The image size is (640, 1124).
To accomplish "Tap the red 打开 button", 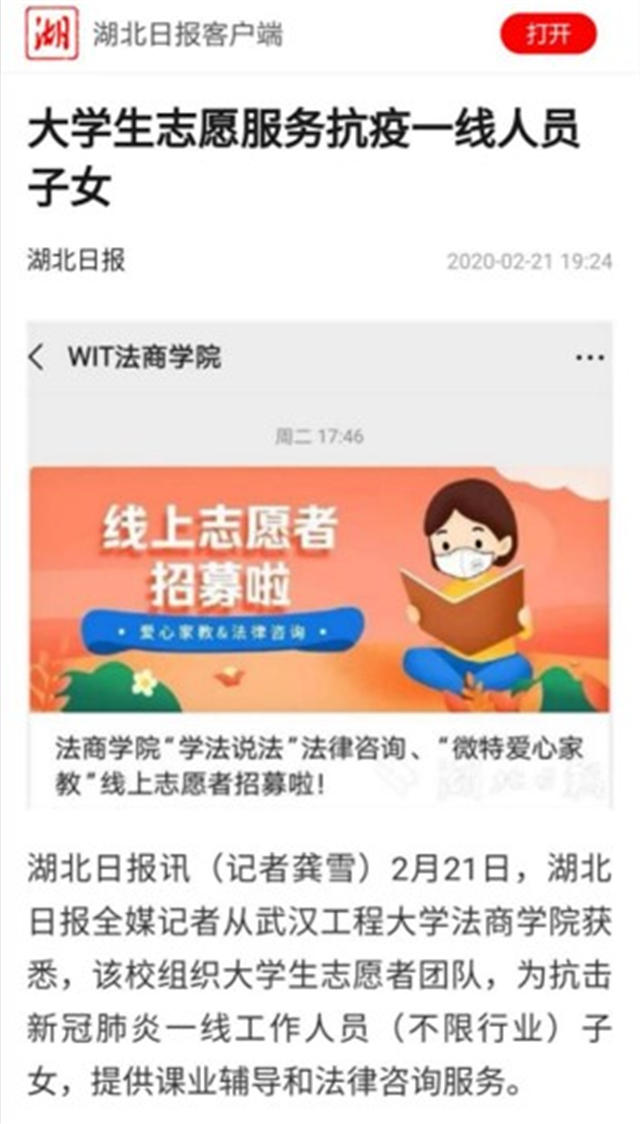I will click(547, 35).
